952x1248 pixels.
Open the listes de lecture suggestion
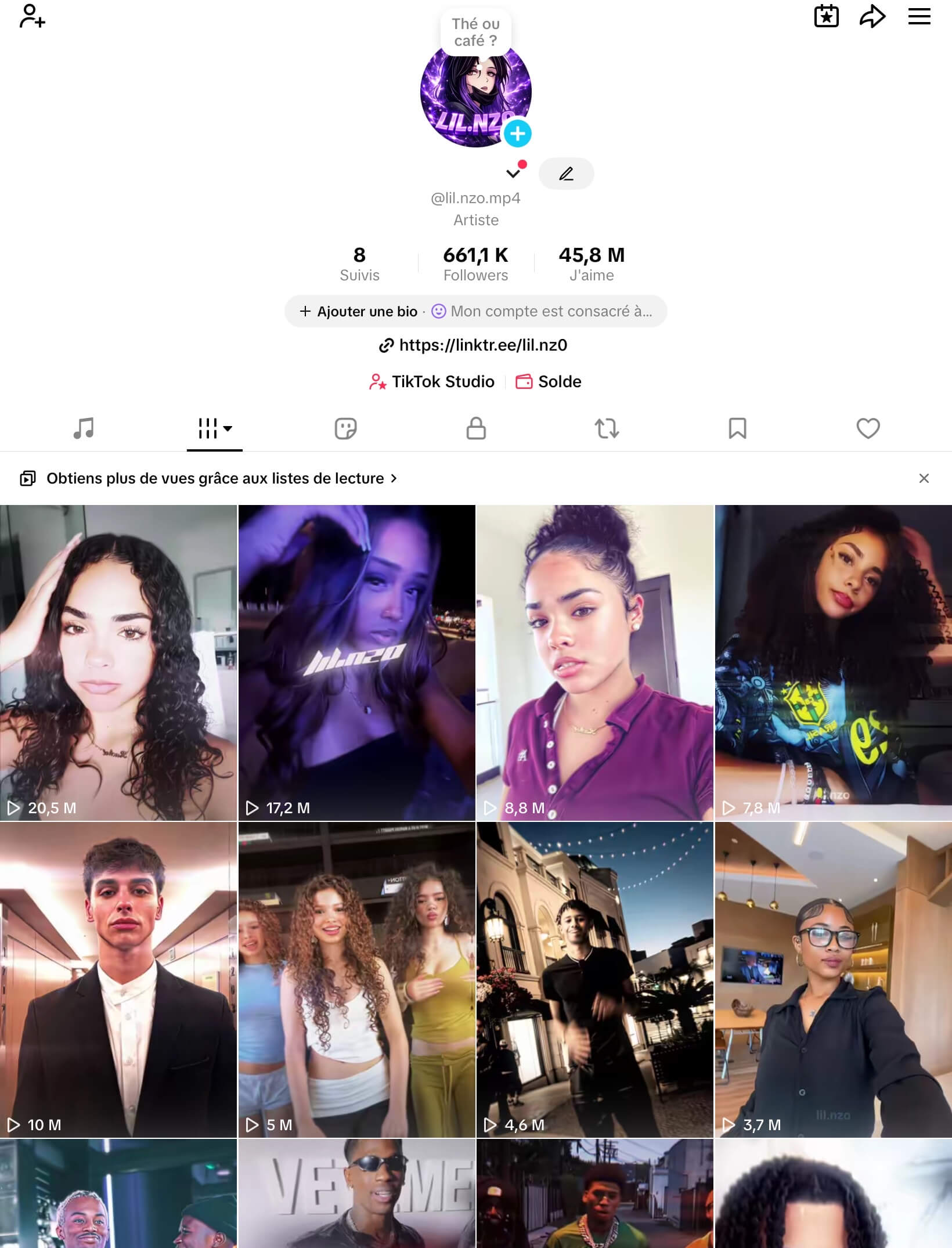pyautogui.click(x=215, y=479)
